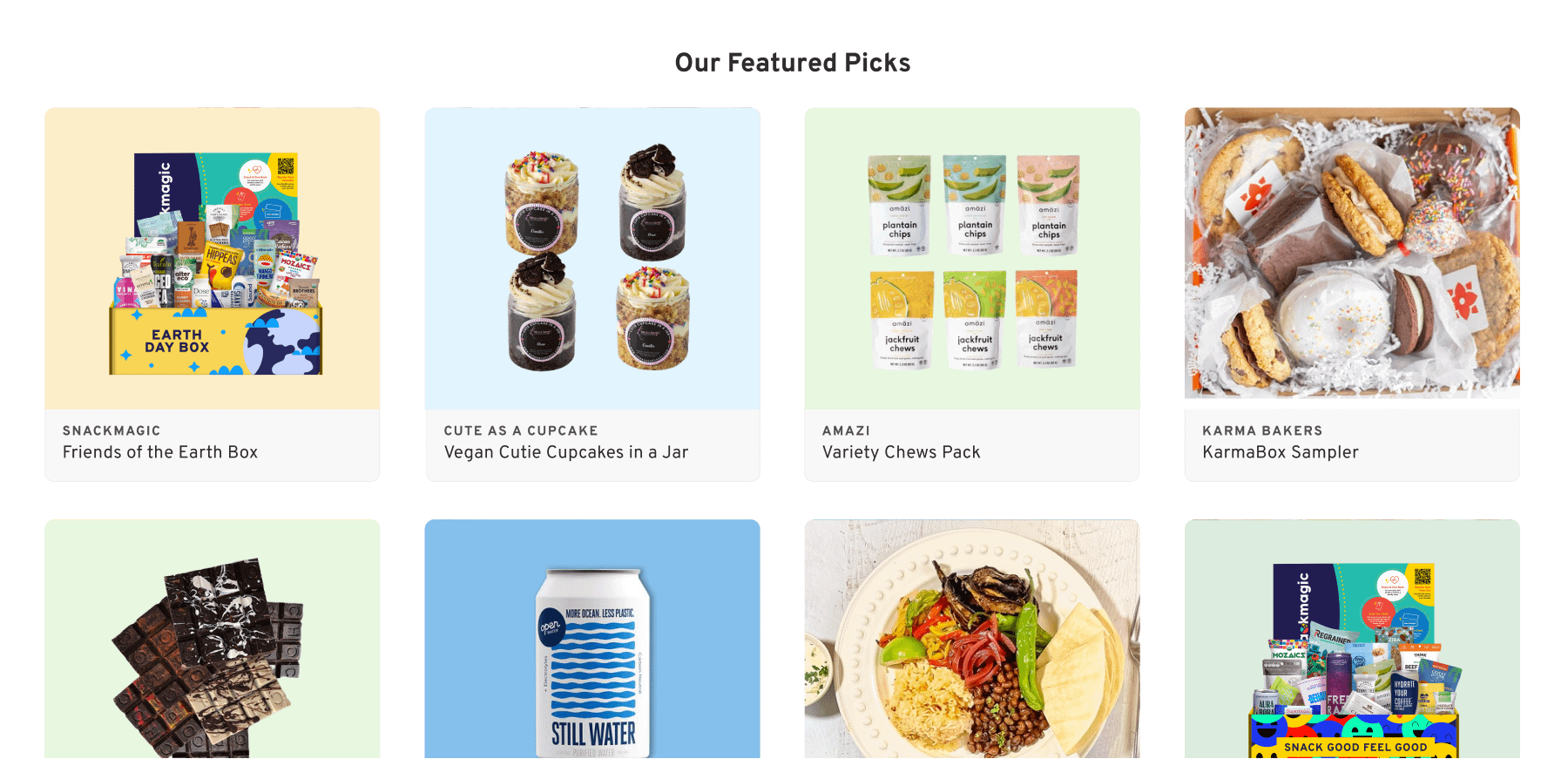View the Open Water Still Water can
Viewport: 1568px width, 759px height.
click(592, 640)
